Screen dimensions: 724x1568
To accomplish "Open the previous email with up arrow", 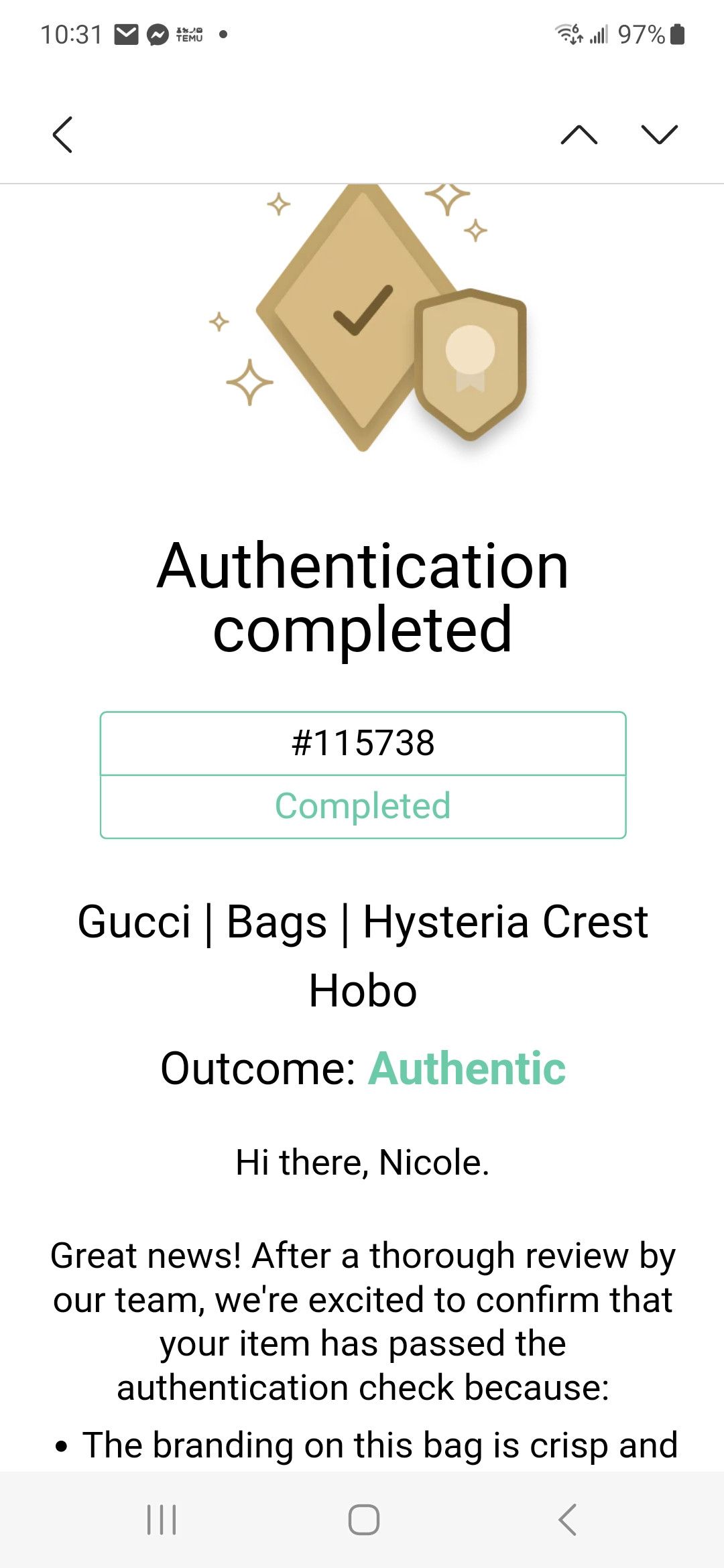I will coord(579,135).
